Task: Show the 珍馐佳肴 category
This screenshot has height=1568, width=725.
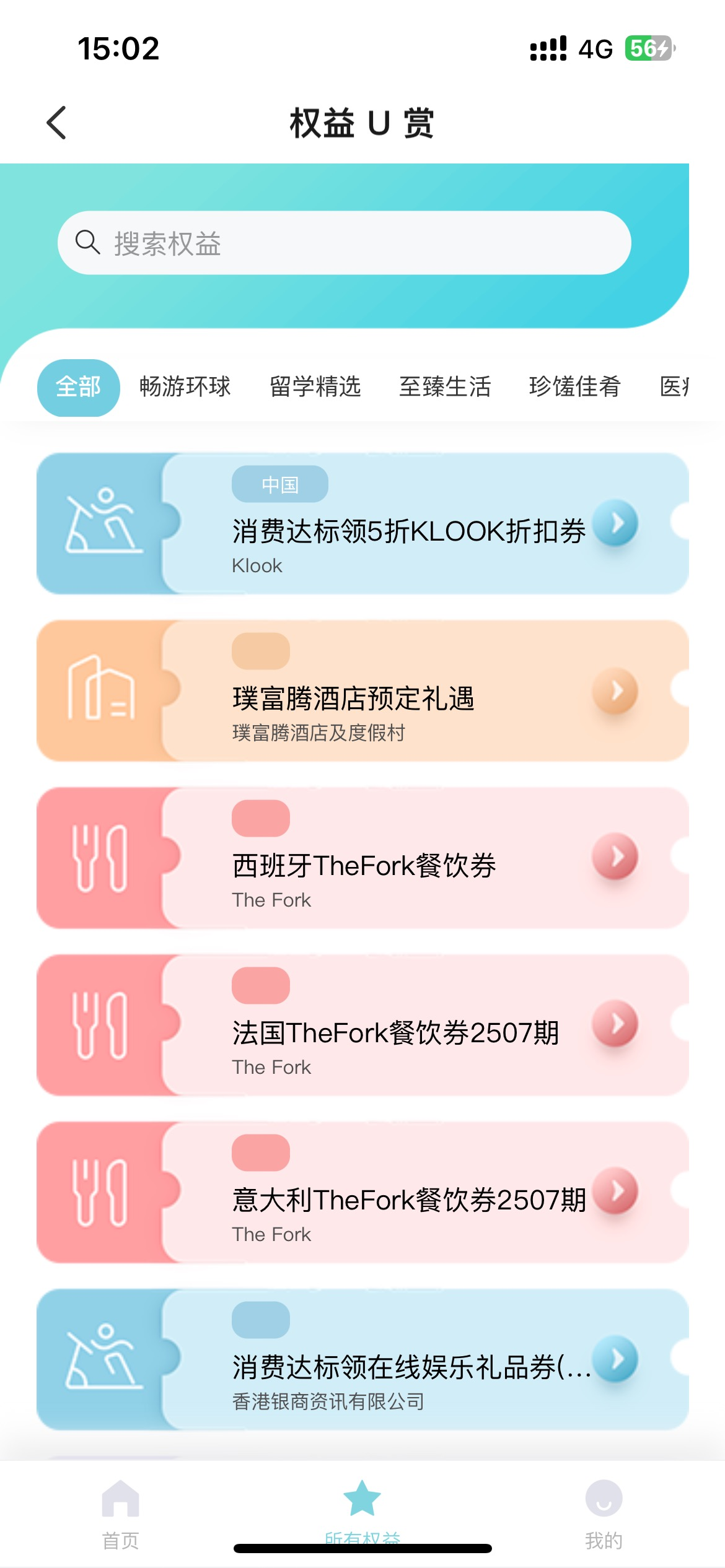Action: coord(574,387)
